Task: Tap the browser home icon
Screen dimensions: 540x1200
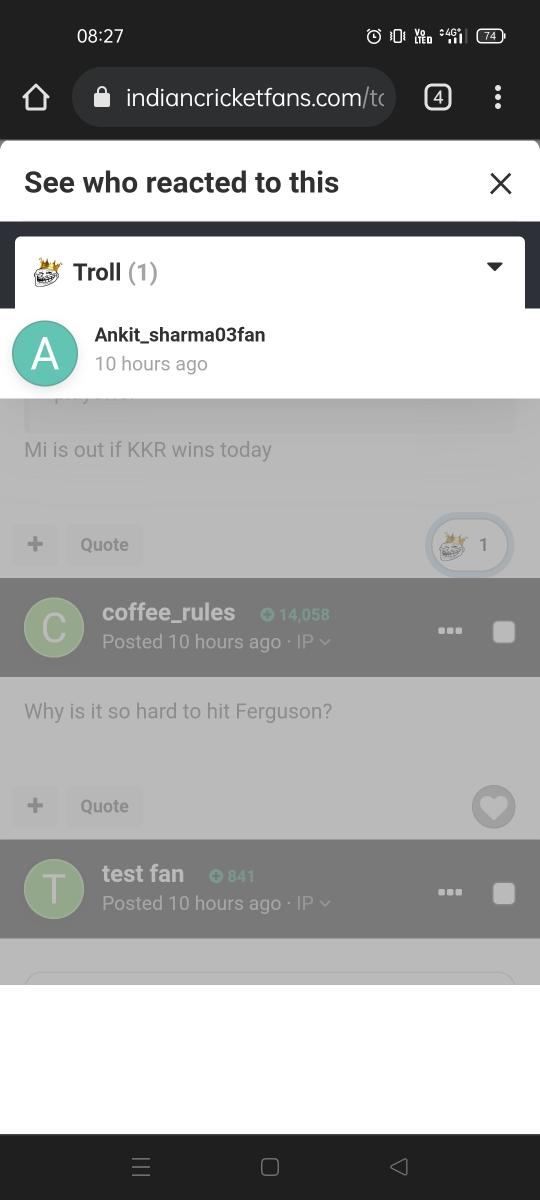Action: coord(36,97)
